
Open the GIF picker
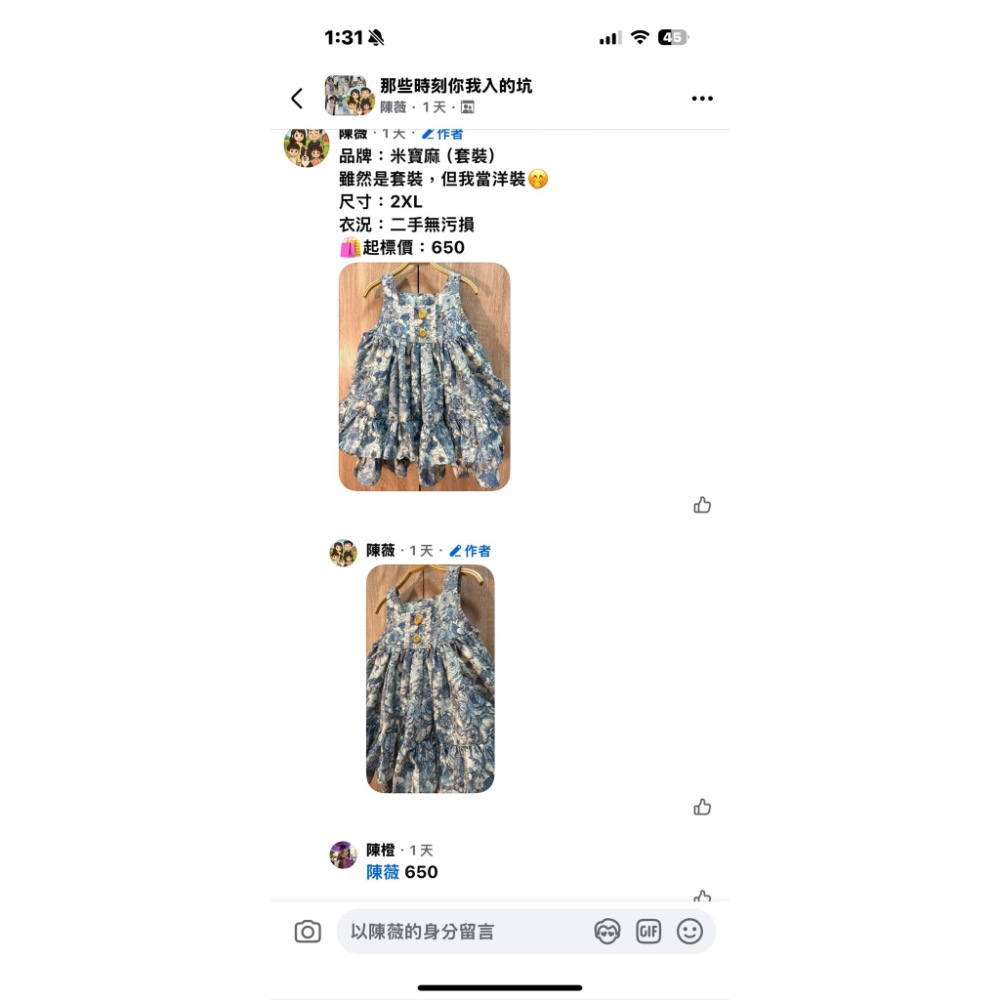(649, 932)
